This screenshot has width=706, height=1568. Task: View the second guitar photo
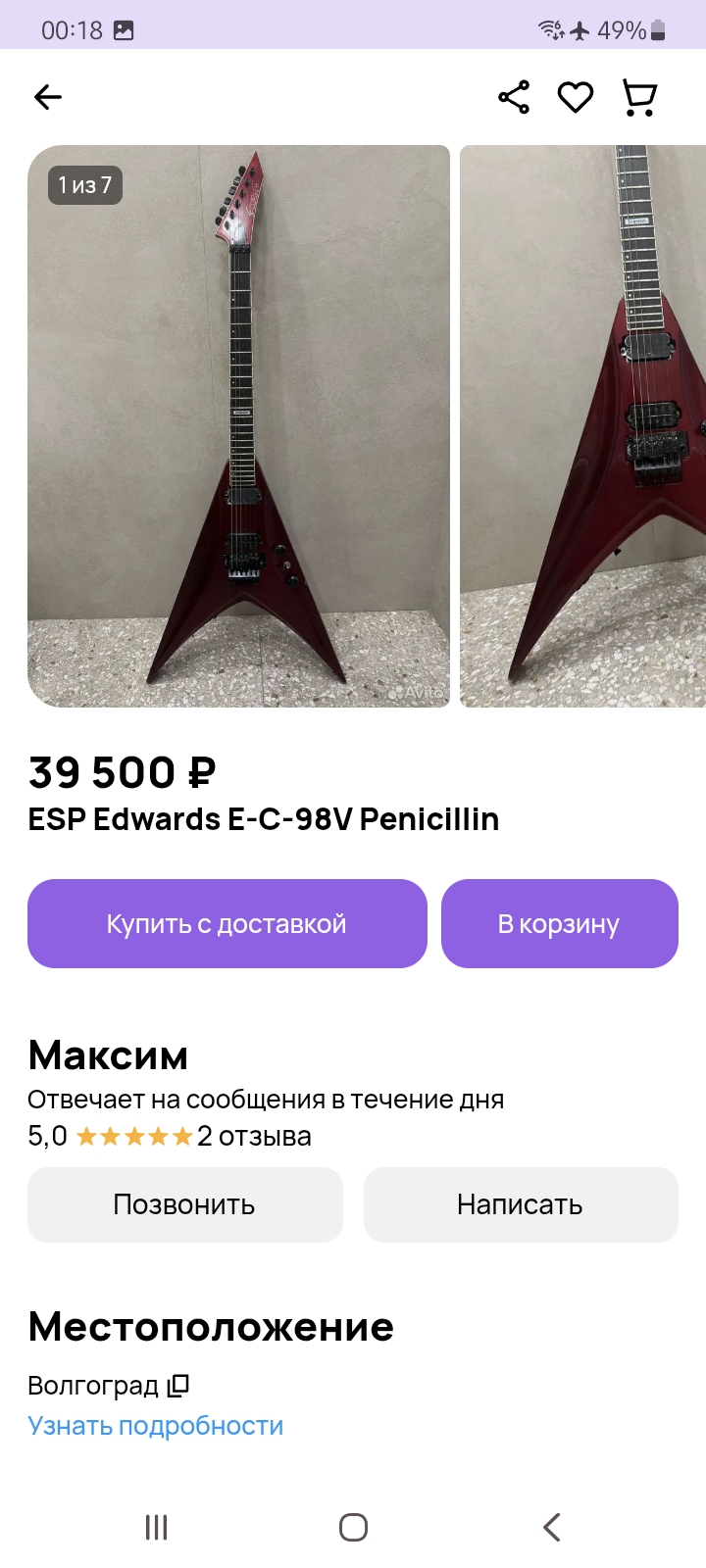point(582,426)
